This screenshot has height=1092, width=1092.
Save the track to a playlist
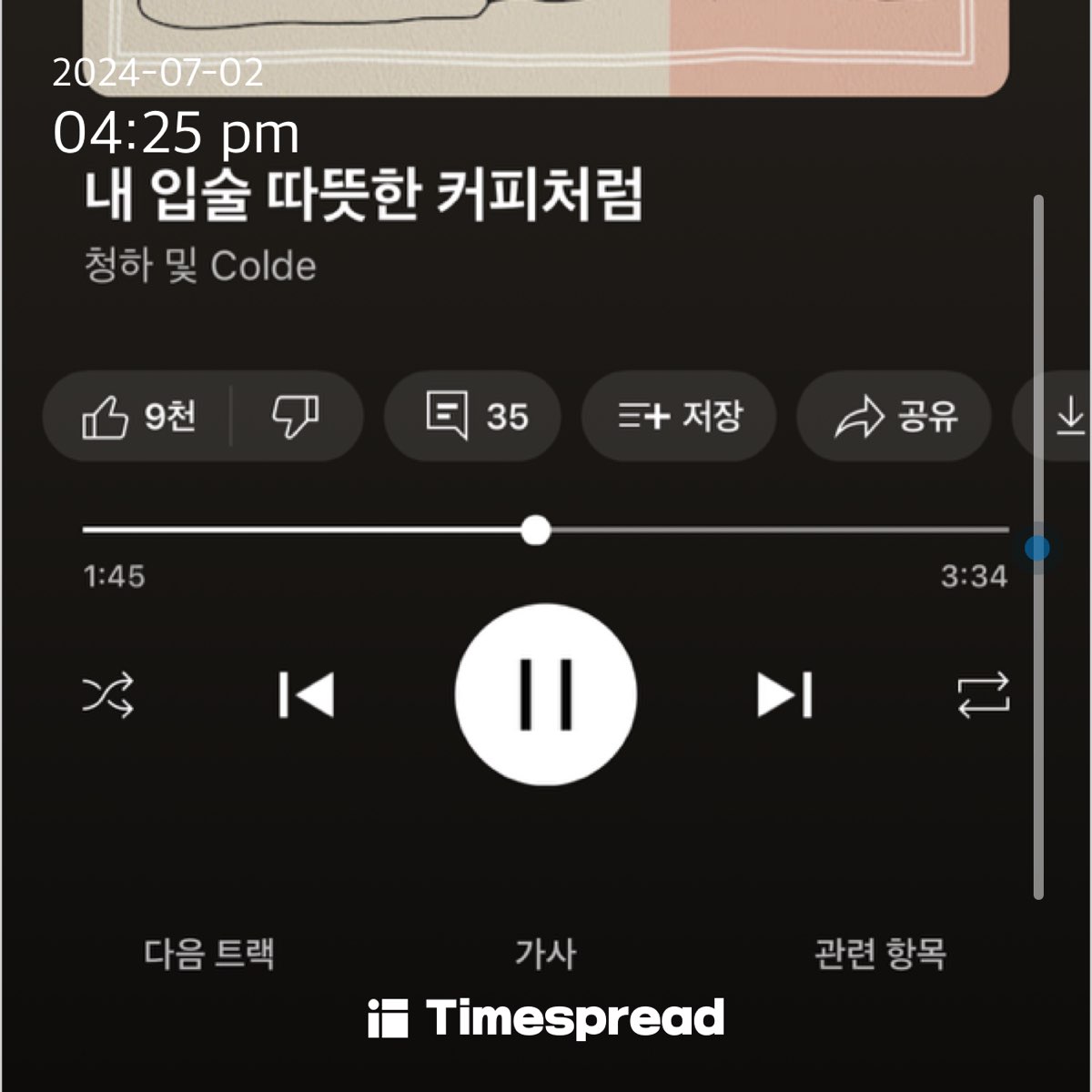pos(679,418)
